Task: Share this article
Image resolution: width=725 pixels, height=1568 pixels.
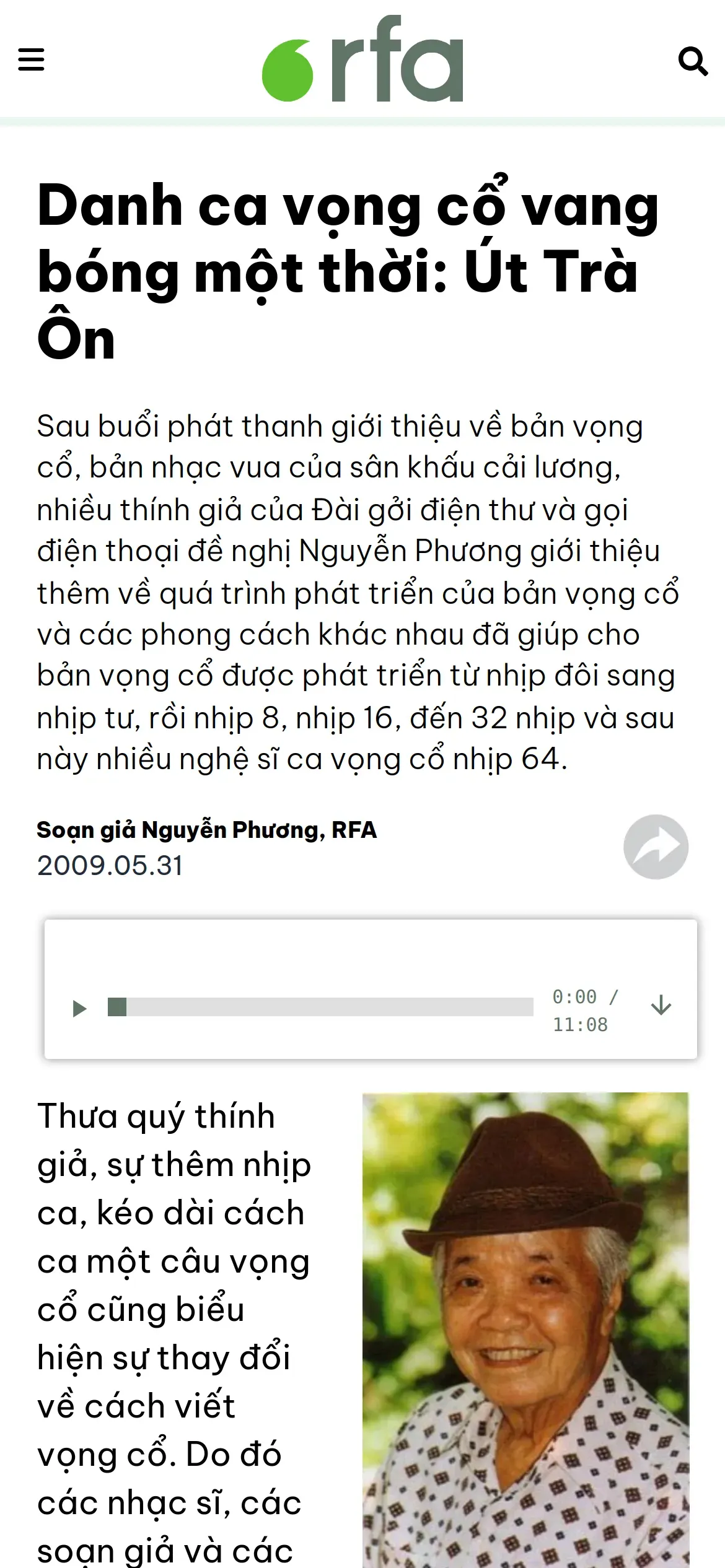Action: [x=656, y=847]
